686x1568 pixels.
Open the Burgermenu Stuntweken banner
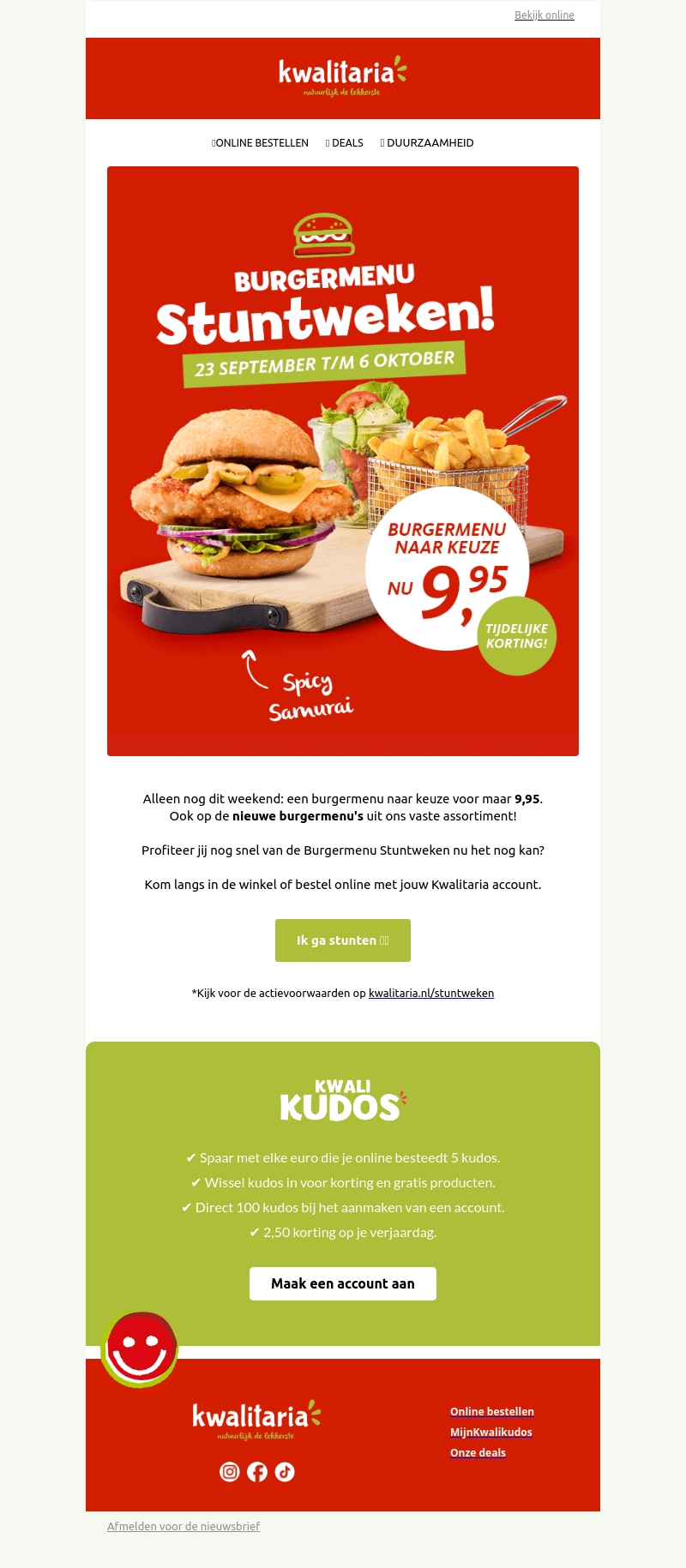pos(343,460)
